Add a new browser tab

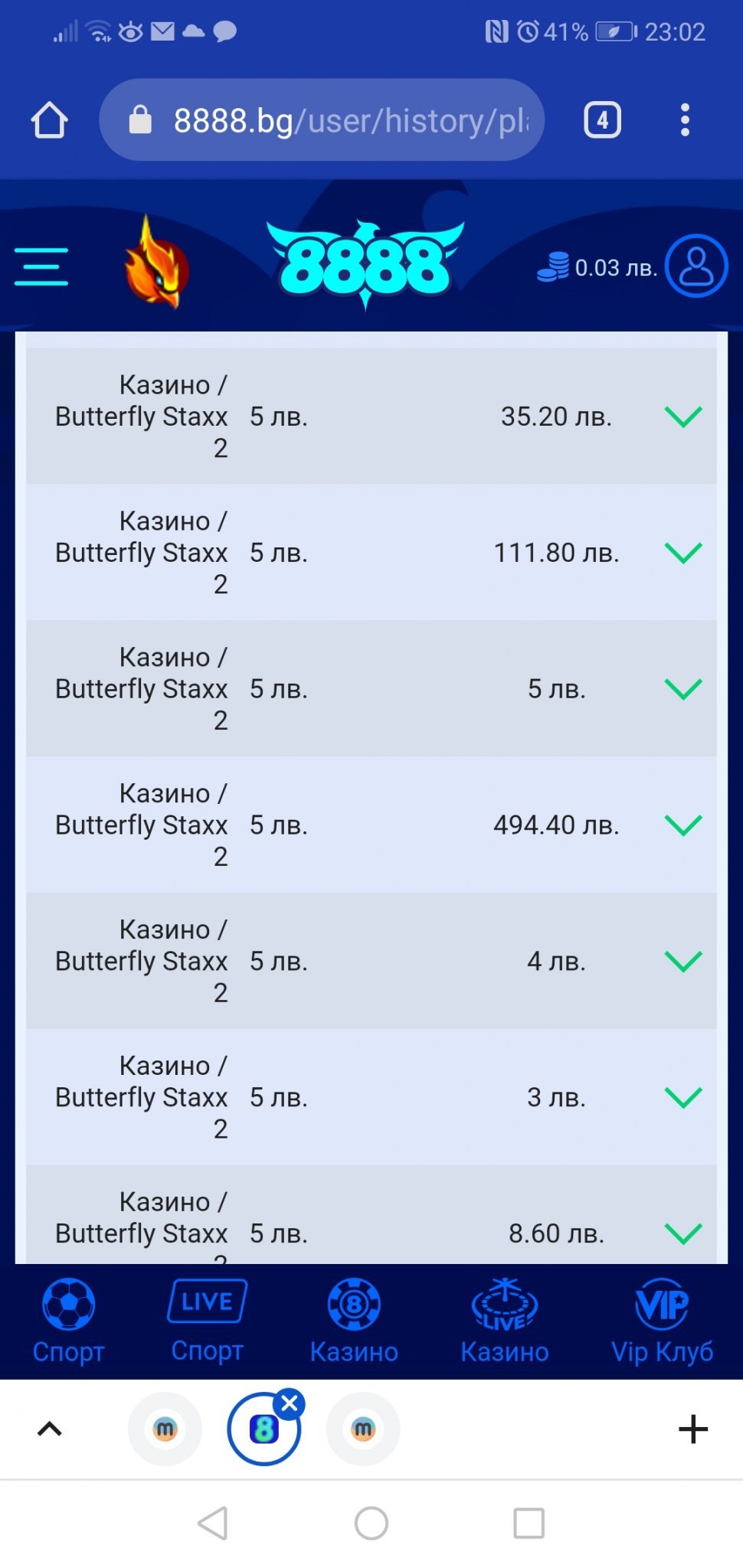tap(693, 1429)
